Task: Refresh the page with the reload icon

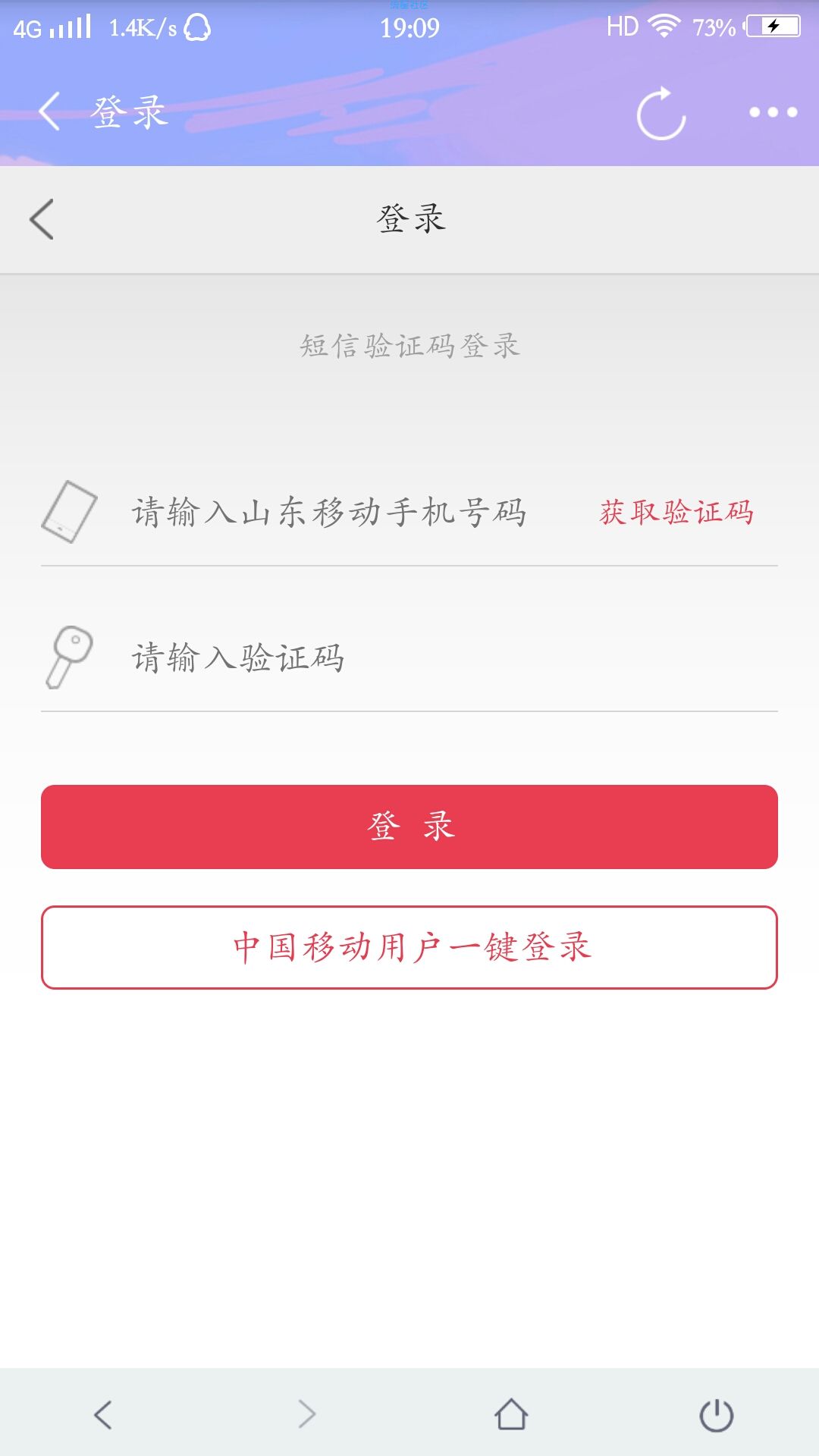Action: coord(661,114)
